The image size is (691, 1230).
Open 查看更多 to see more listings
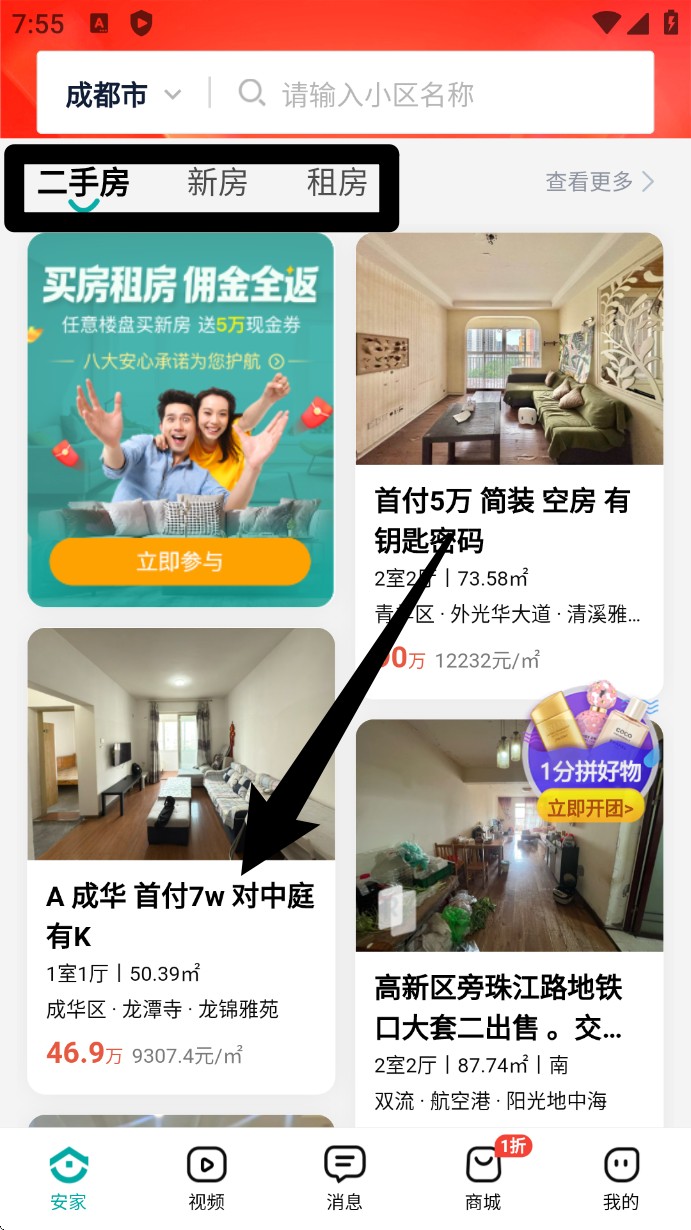tap(599, 182)
